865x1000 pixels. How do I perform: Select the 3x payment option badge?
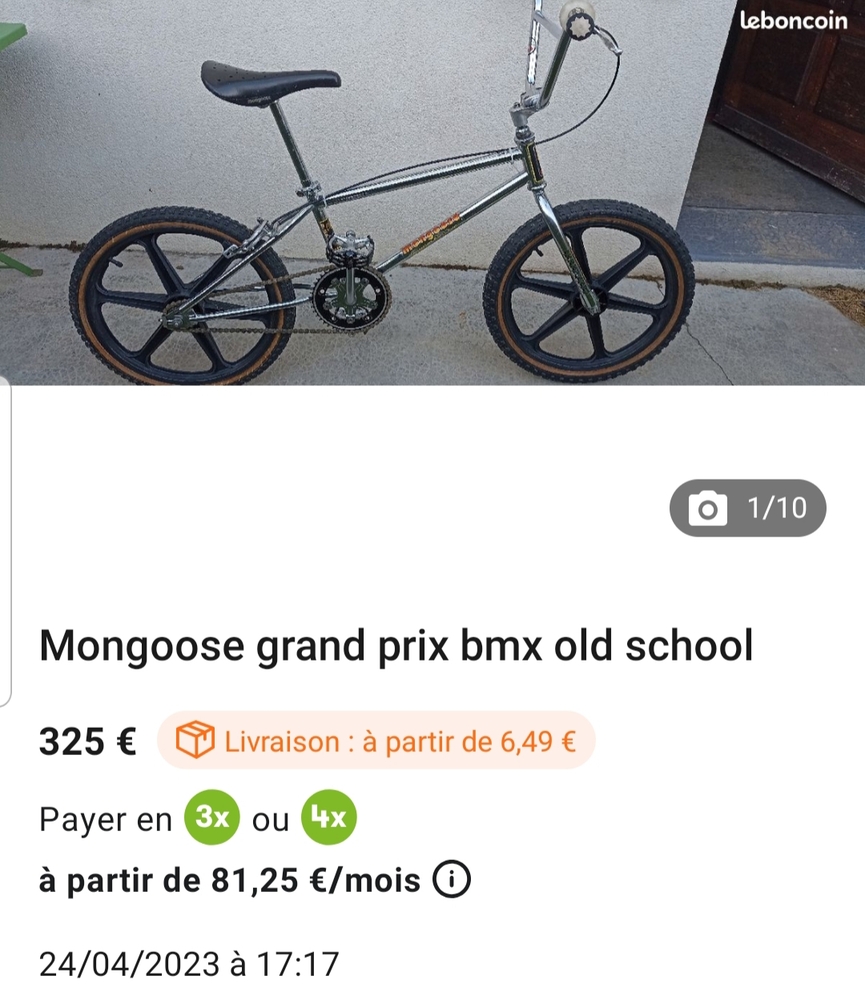212,819
